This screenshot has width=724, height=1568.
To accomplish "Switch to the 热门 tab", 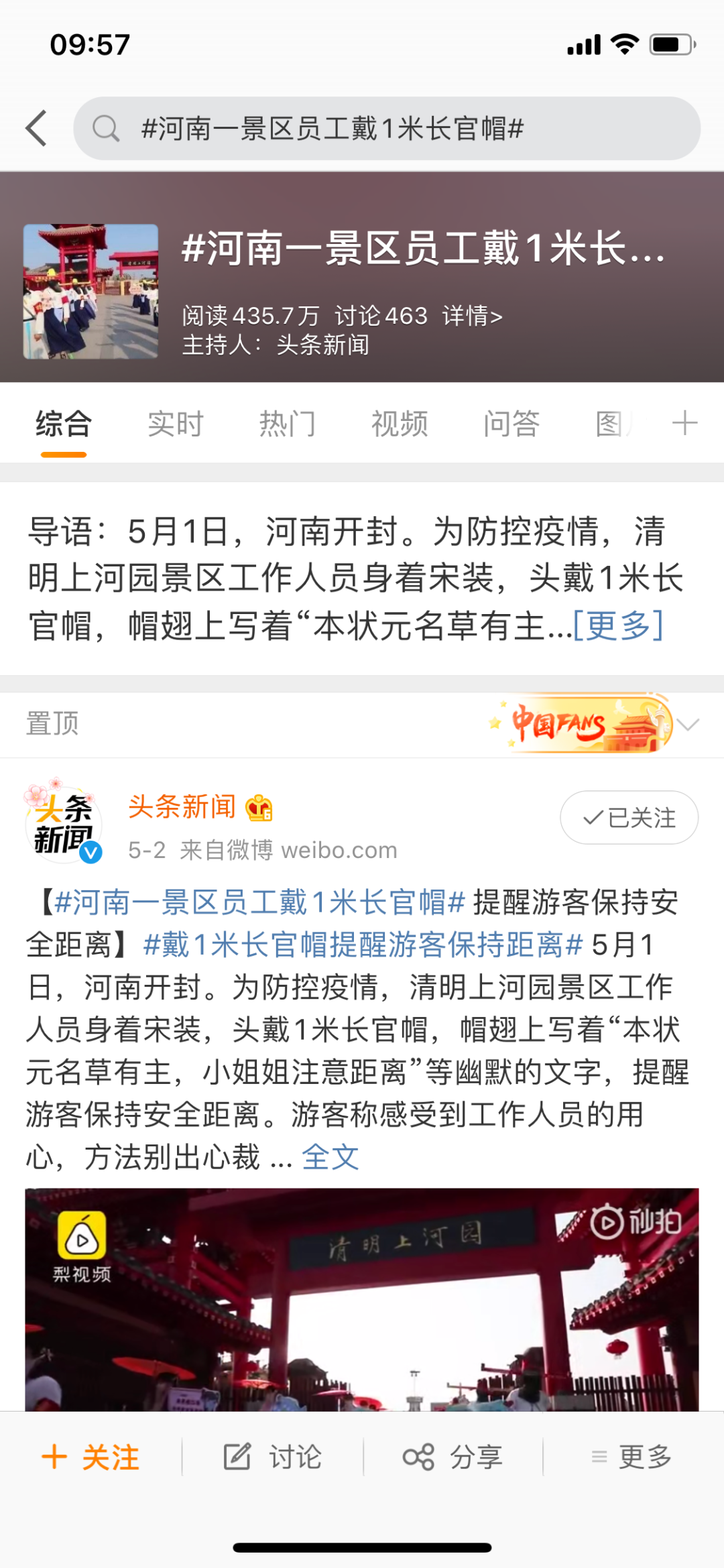I will tap(287, 424).
